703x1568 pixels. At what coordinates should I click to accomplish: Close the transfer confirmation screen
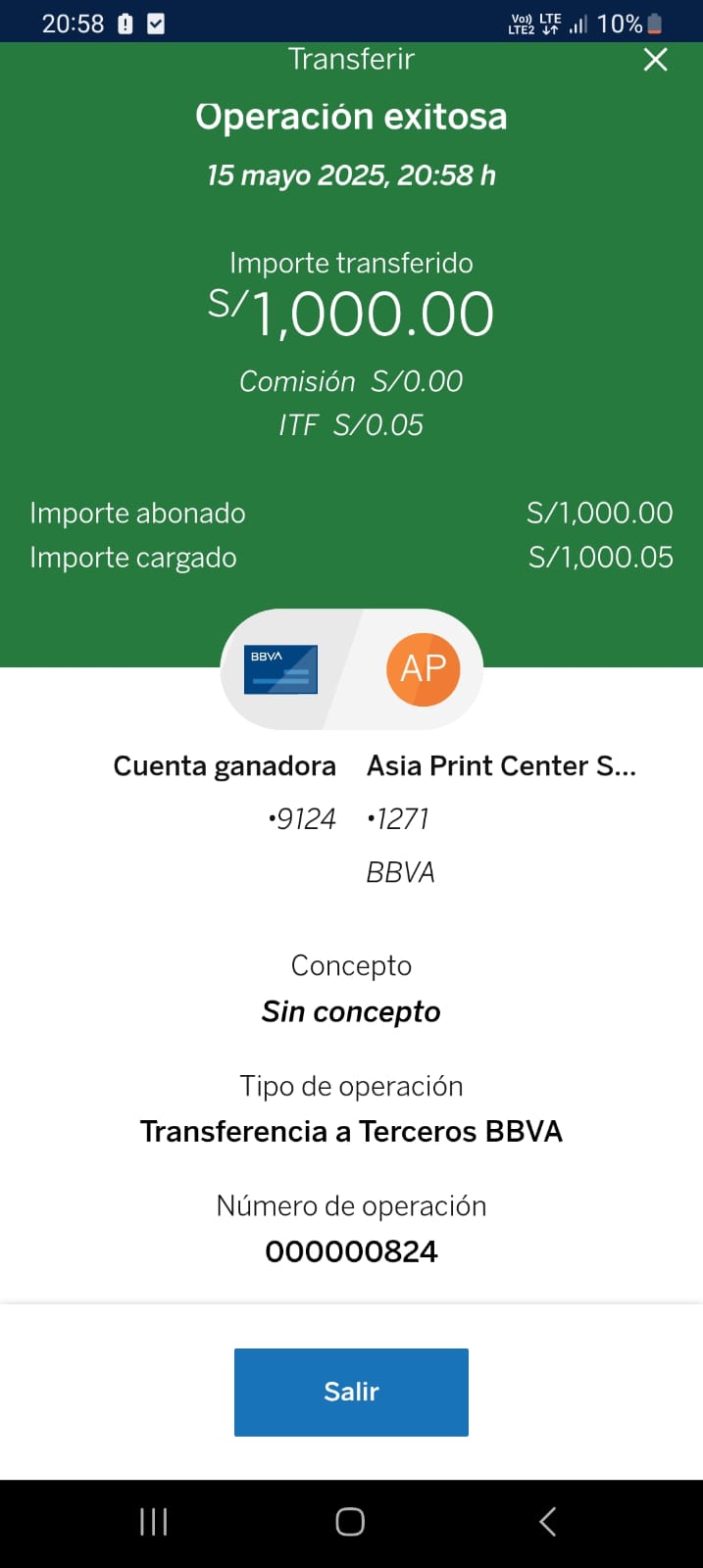pos(655,60)
